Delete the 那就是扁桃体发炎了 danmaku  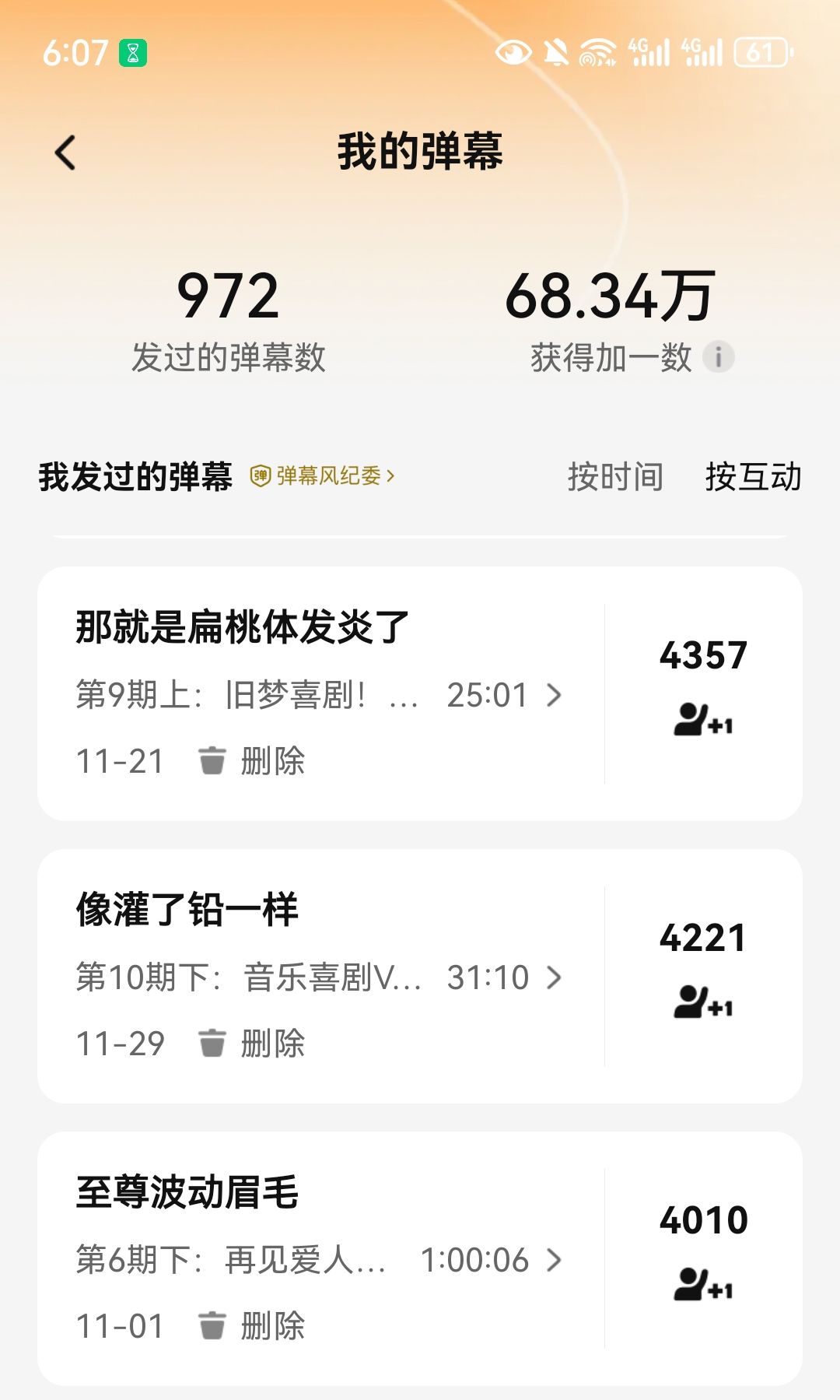pos(253,760)
